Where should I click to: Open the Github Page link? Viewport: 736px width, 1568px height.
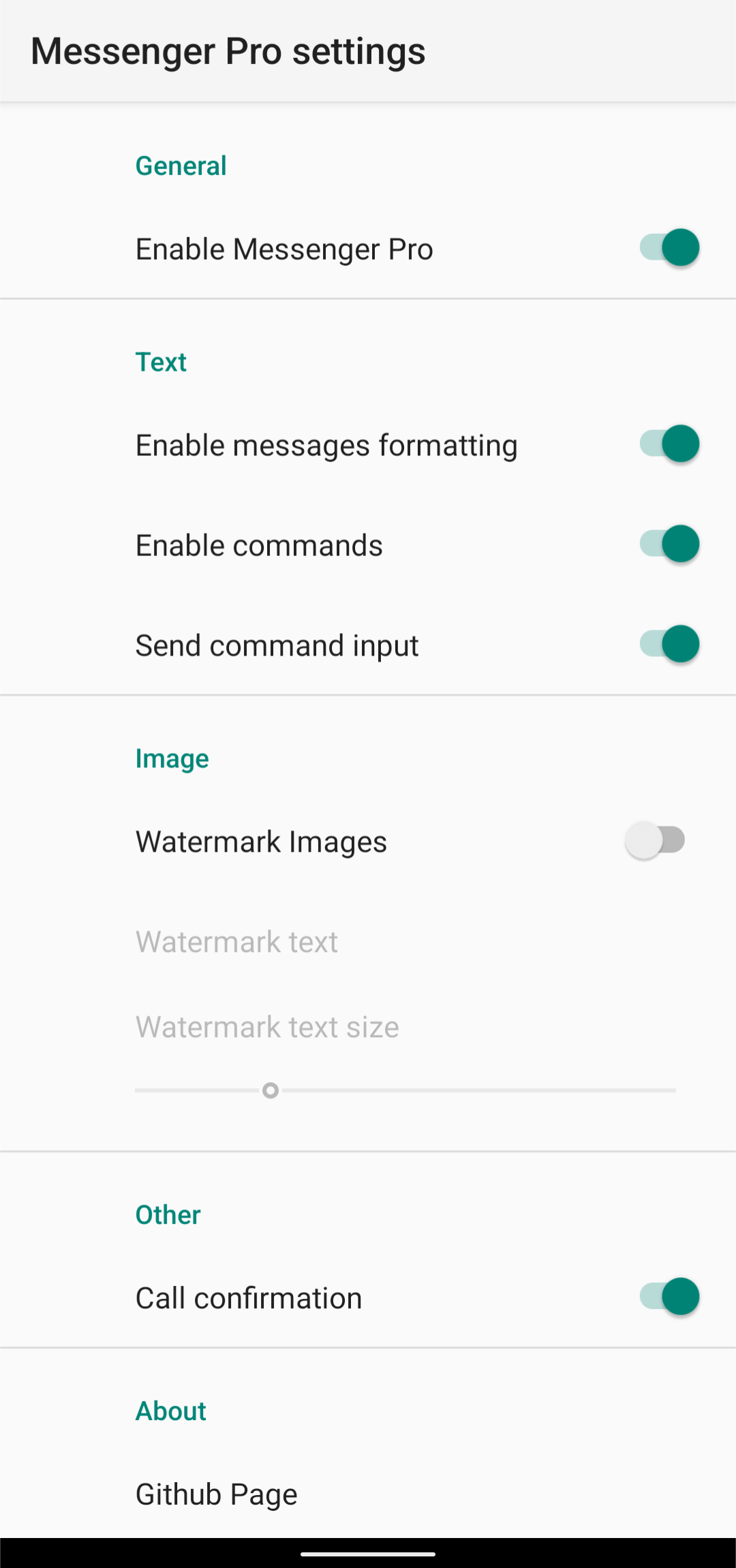tap(216, 1493)
